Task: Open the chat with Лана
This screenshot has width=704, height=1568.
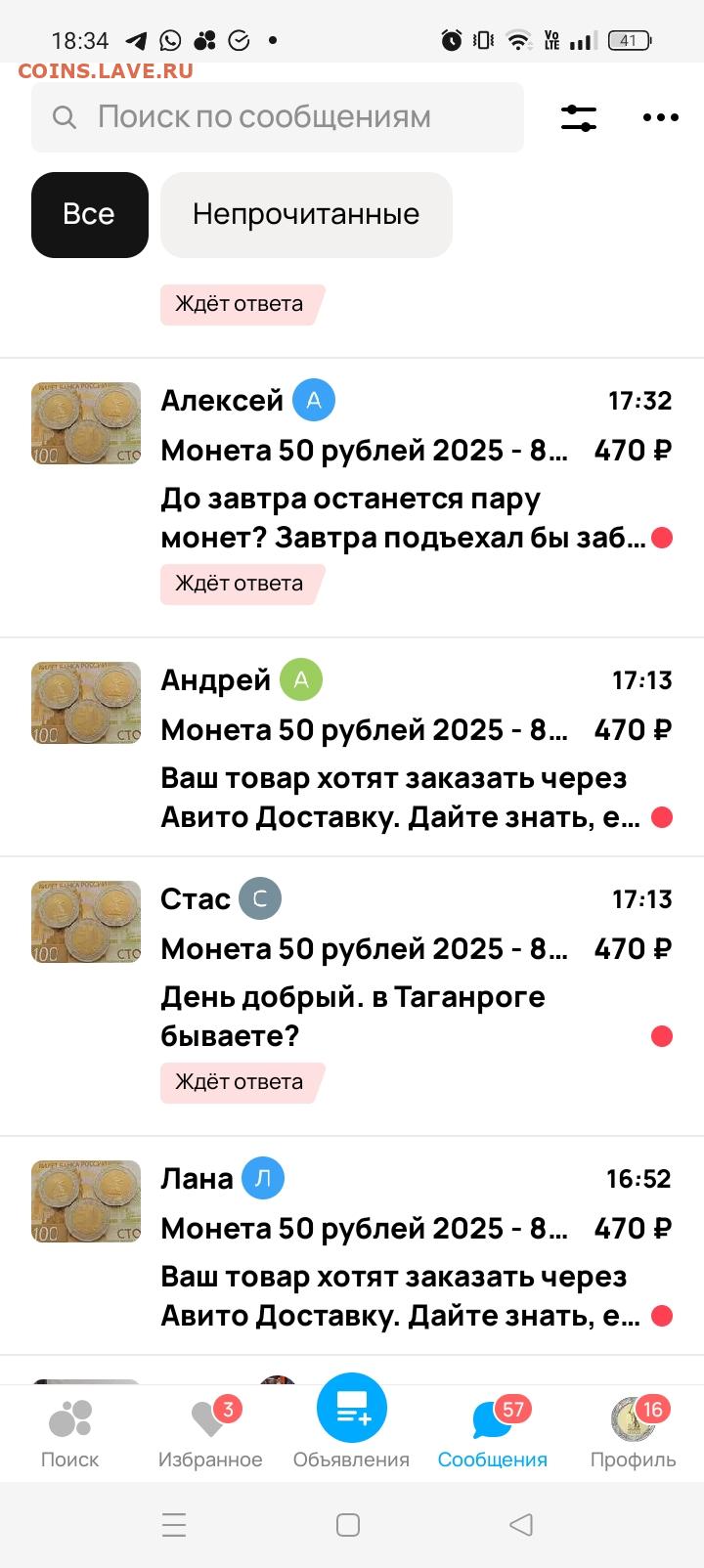Action: point(352,1246)
